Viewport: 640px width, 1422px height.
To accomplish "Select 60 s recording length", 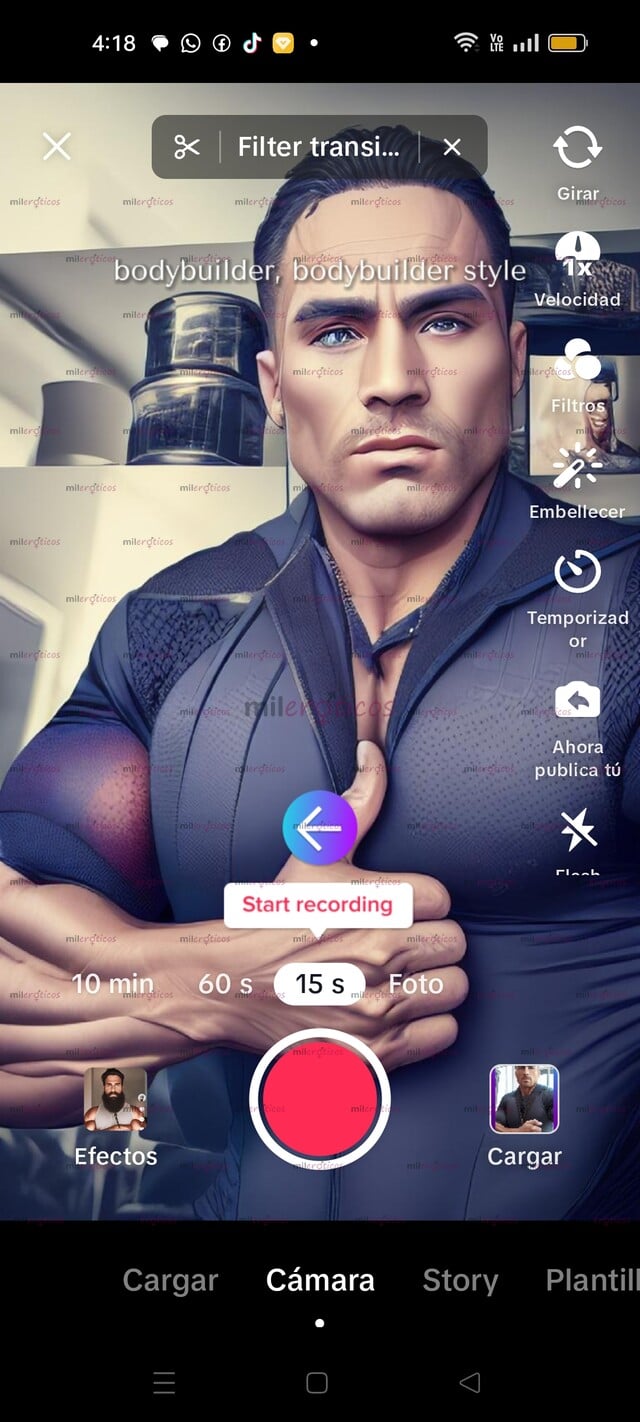I will click(x=225, y=984).
